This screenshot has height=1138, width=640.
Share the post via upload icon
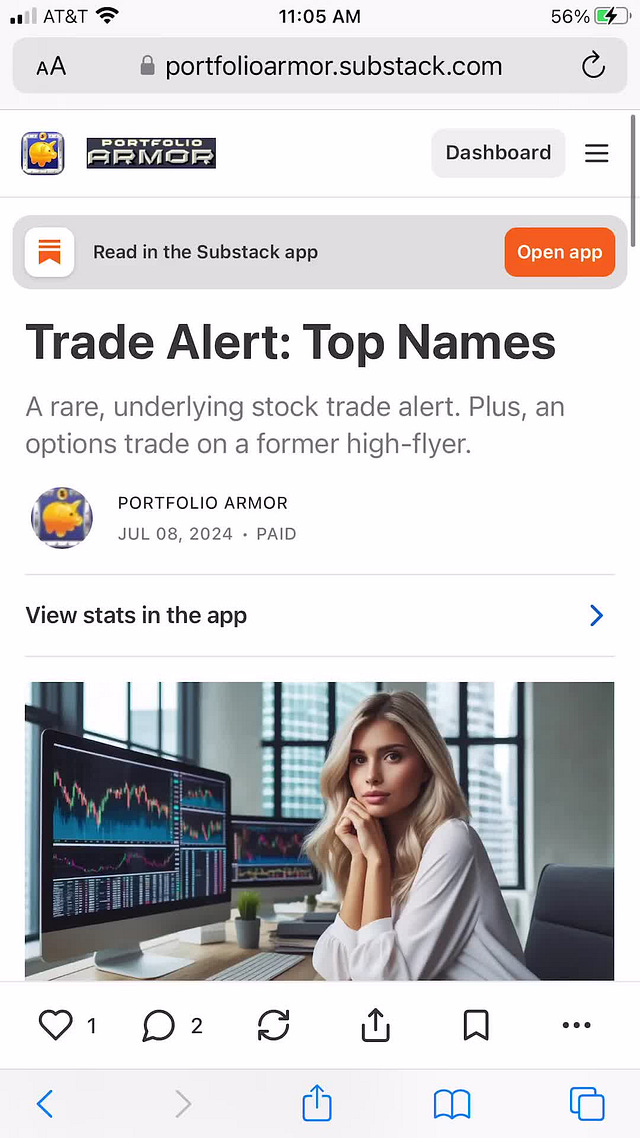(375, 1025)
